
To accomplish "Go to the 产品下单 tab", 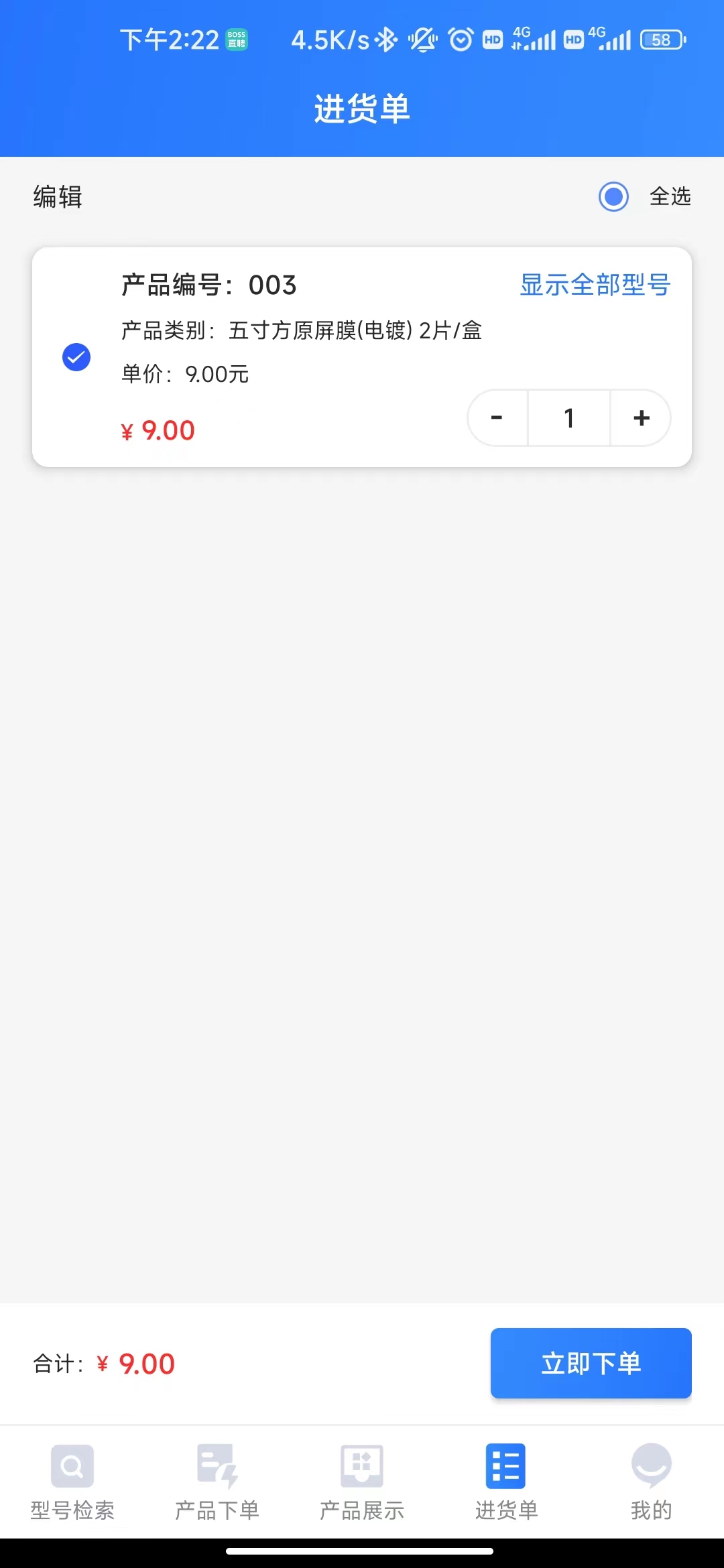I will click(x=217, y=1482).
